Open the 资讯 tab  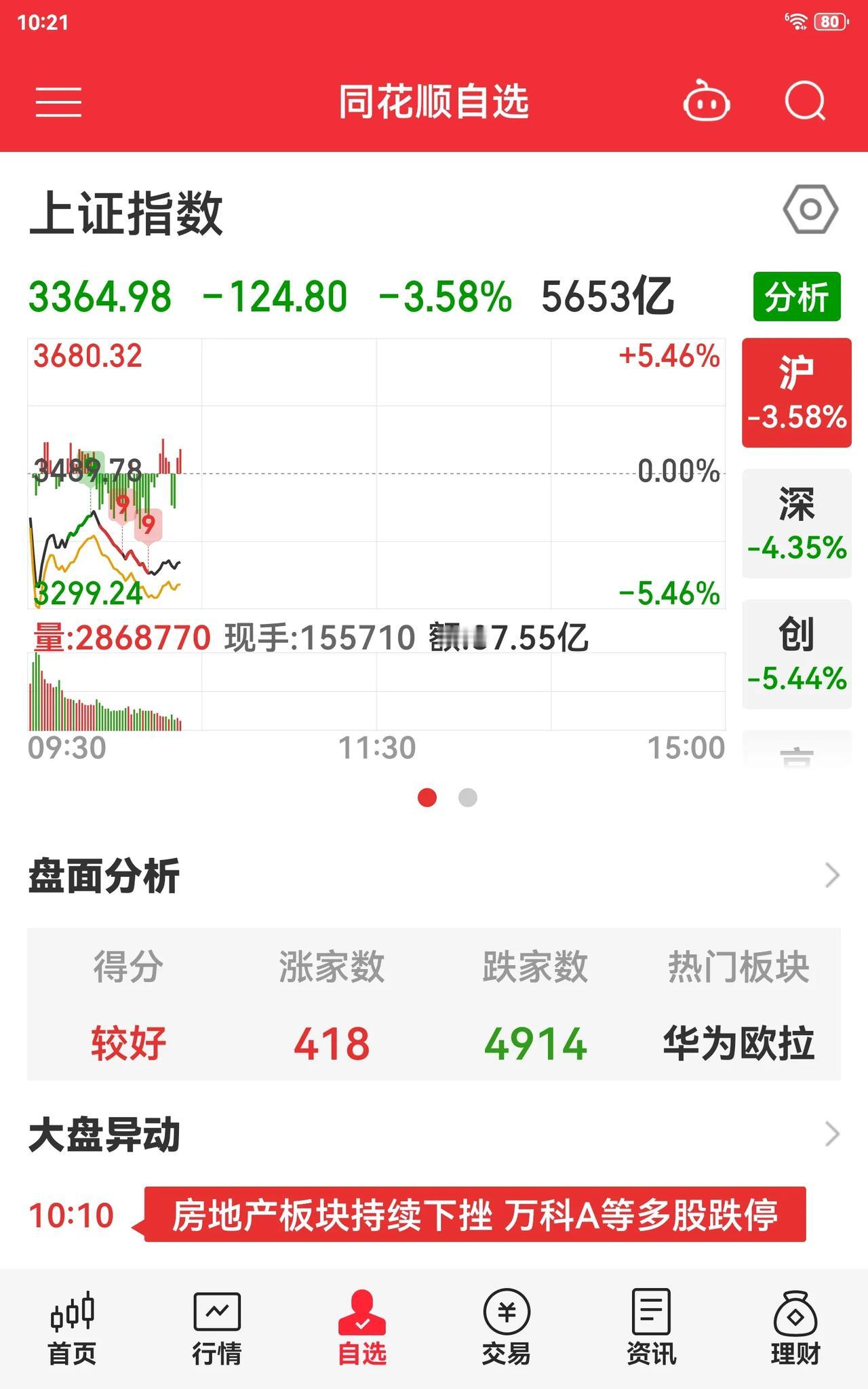[x=651, y=1329]
